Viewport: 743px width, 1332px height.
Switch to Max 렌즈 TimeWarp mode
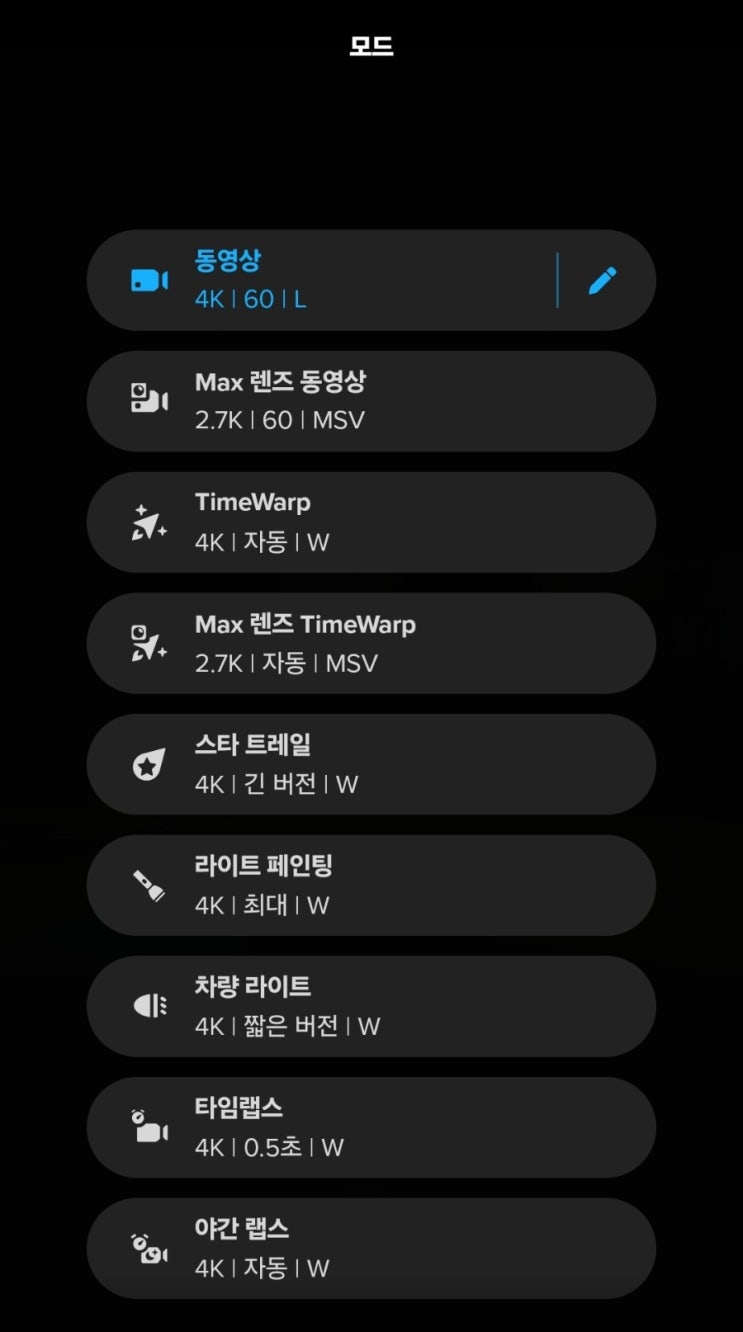tap(370, 643)
